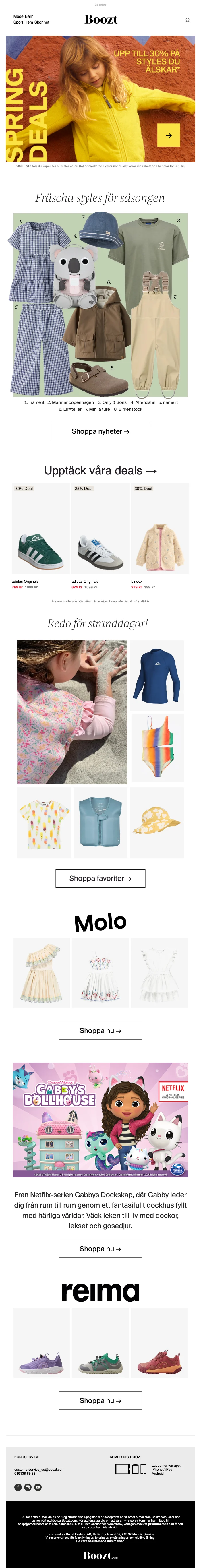Open the account profile icon

click(187, 20)
